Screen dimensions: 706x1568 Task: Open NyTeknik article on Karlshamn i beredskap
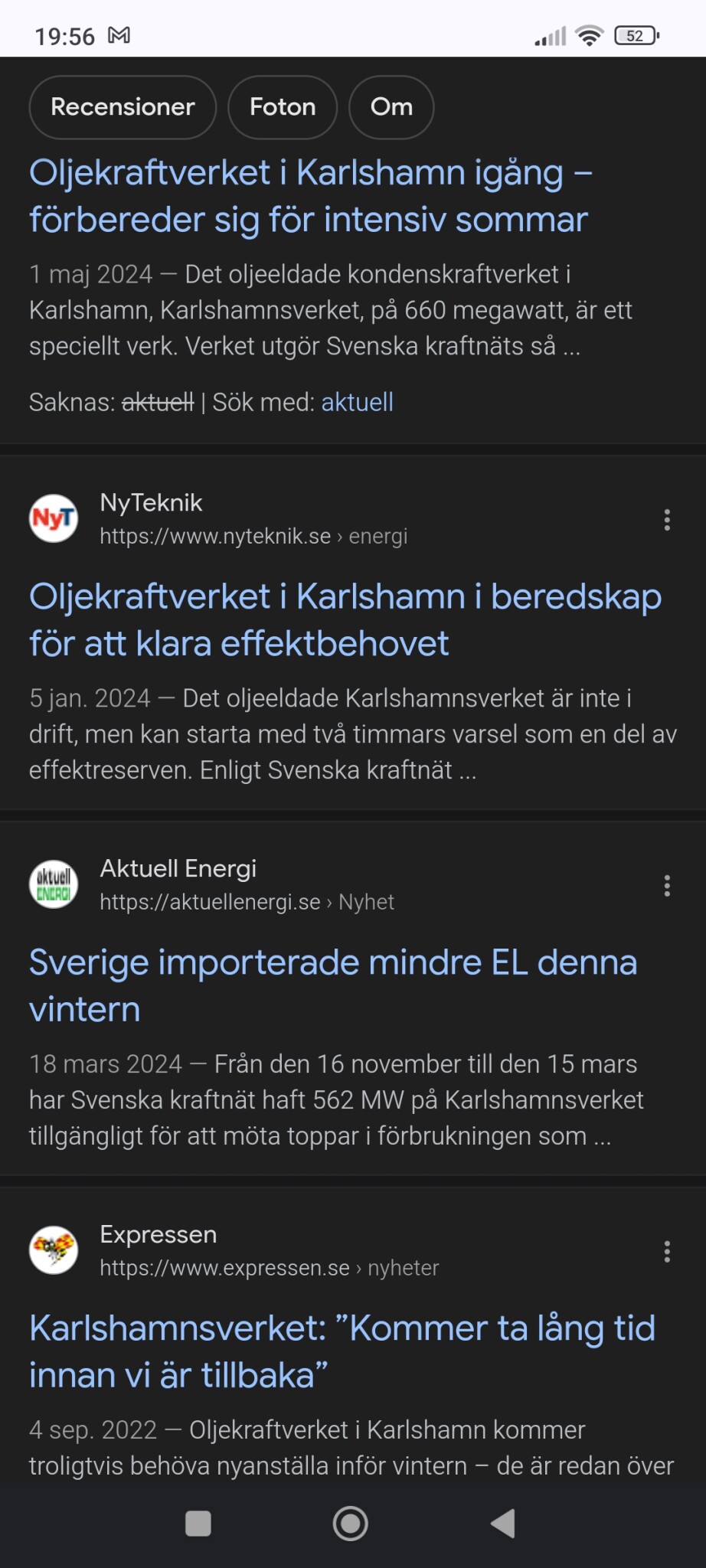[x=345, y=619]
